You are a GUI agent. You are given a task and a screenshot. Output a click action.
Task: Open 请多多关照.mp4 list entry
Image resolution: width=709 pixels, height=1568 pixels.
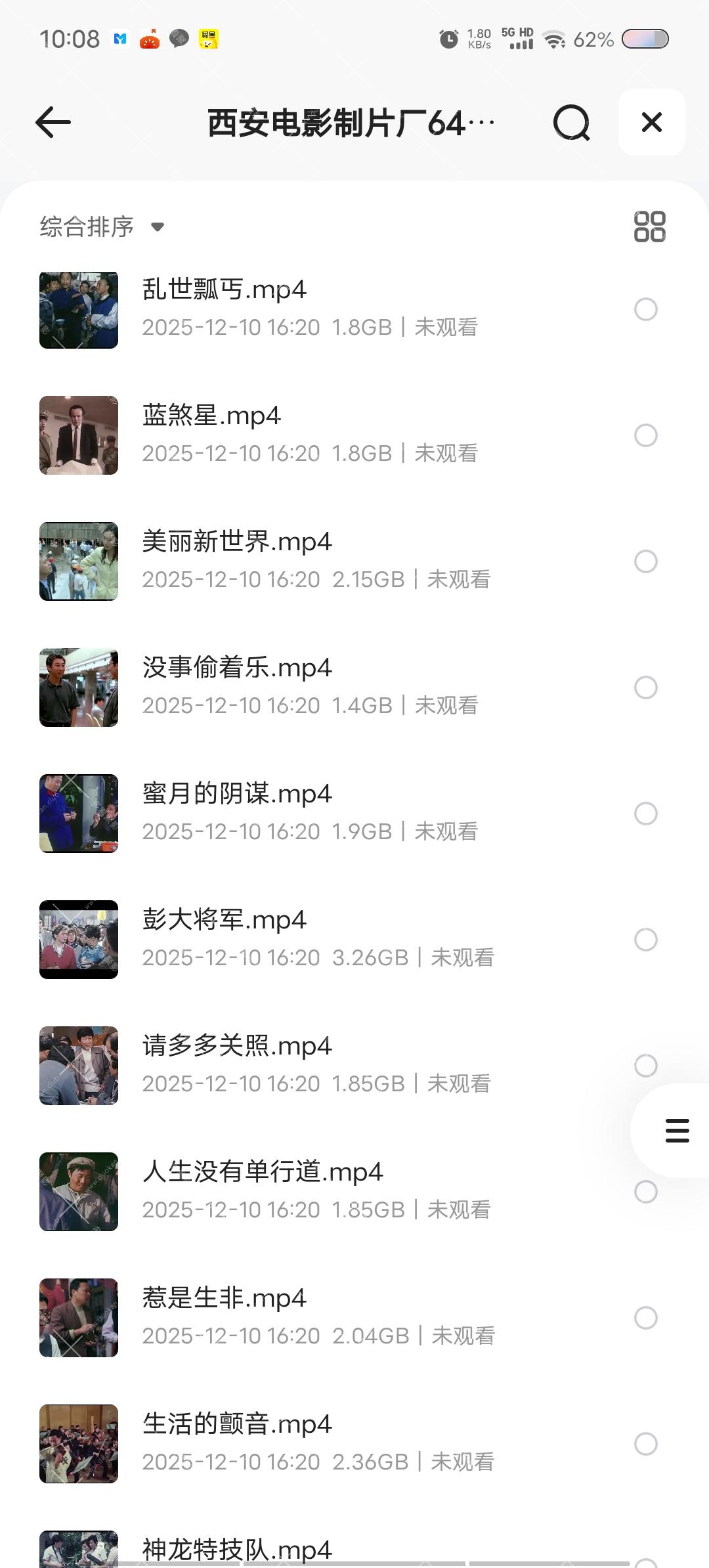pyautogui.click(x=236, y=1045)
